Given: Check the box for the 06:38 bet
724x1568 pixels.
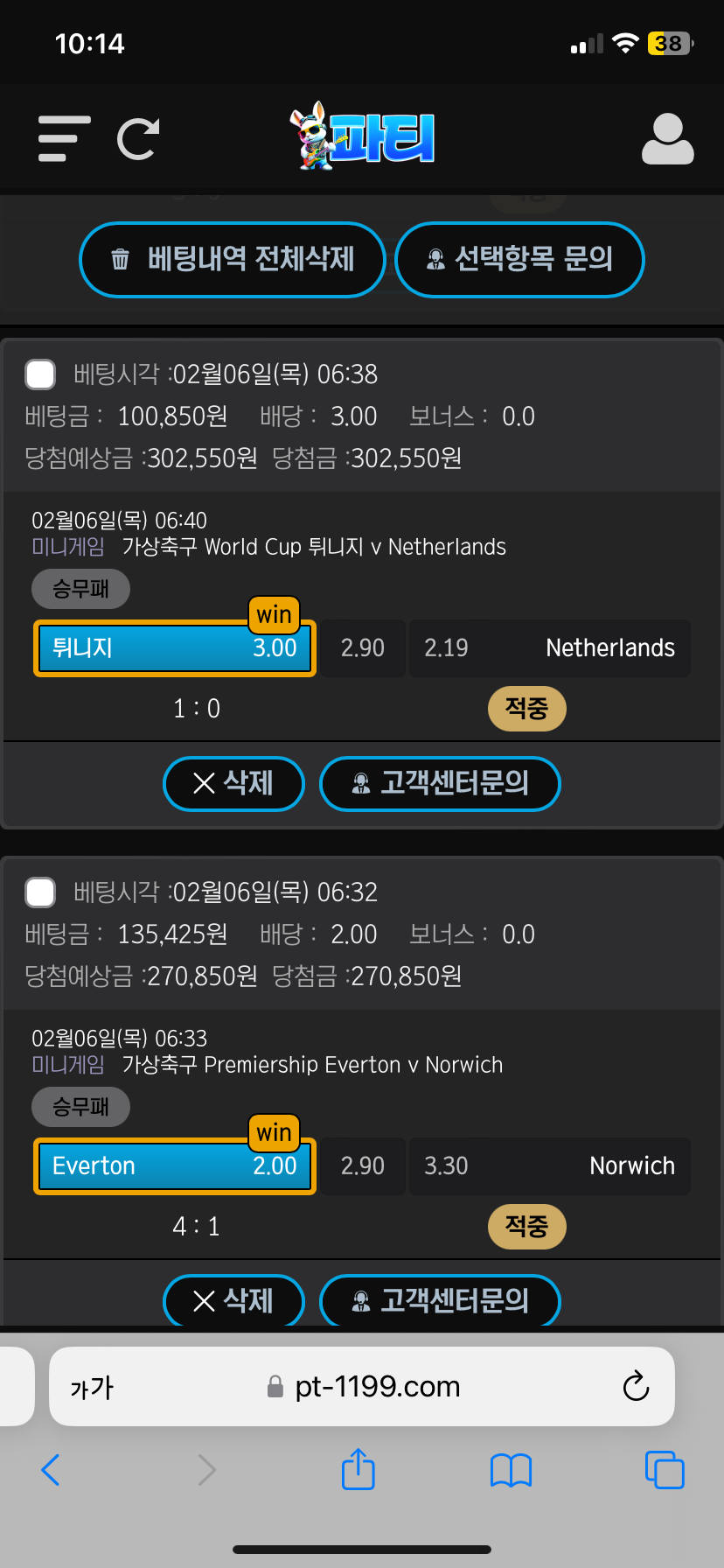Looking at the screenshot, I should (x=40, y=374).
